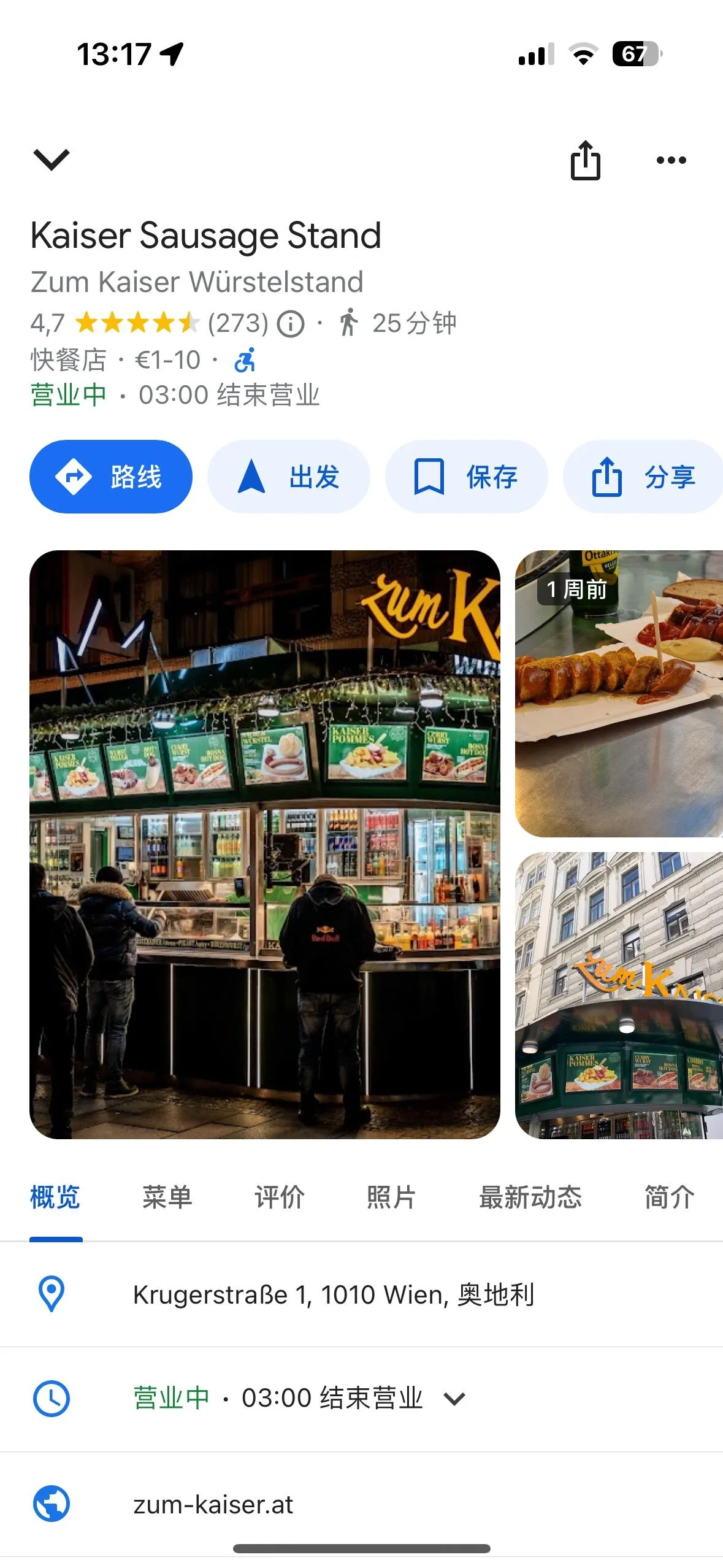This screenshot has height=1568, width=723.
Task: Select the 概览 overview tab
Action: point(55,1197)
